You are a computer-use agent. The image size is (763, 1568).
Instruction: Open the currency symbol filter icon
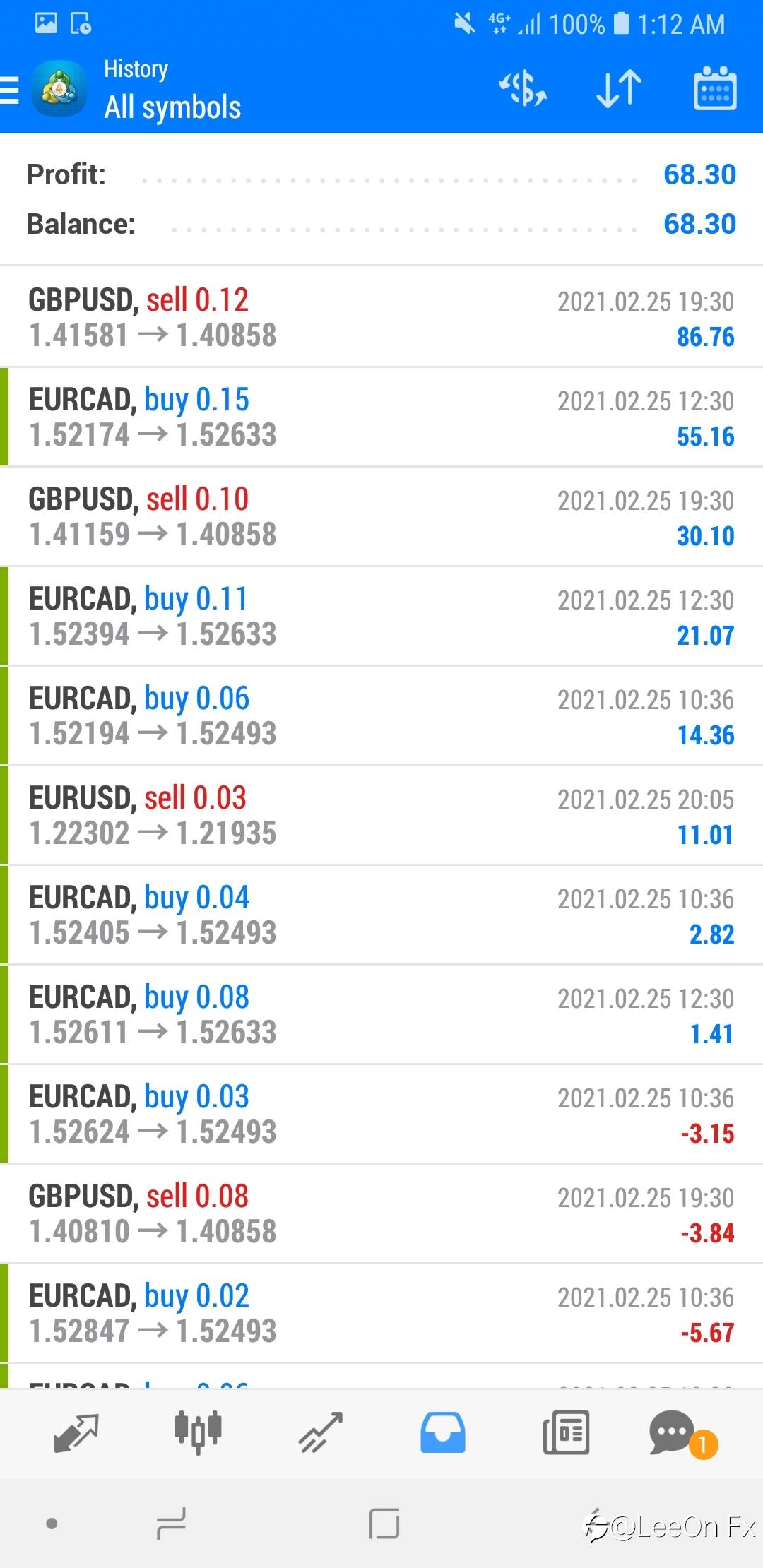pos(523,89)
